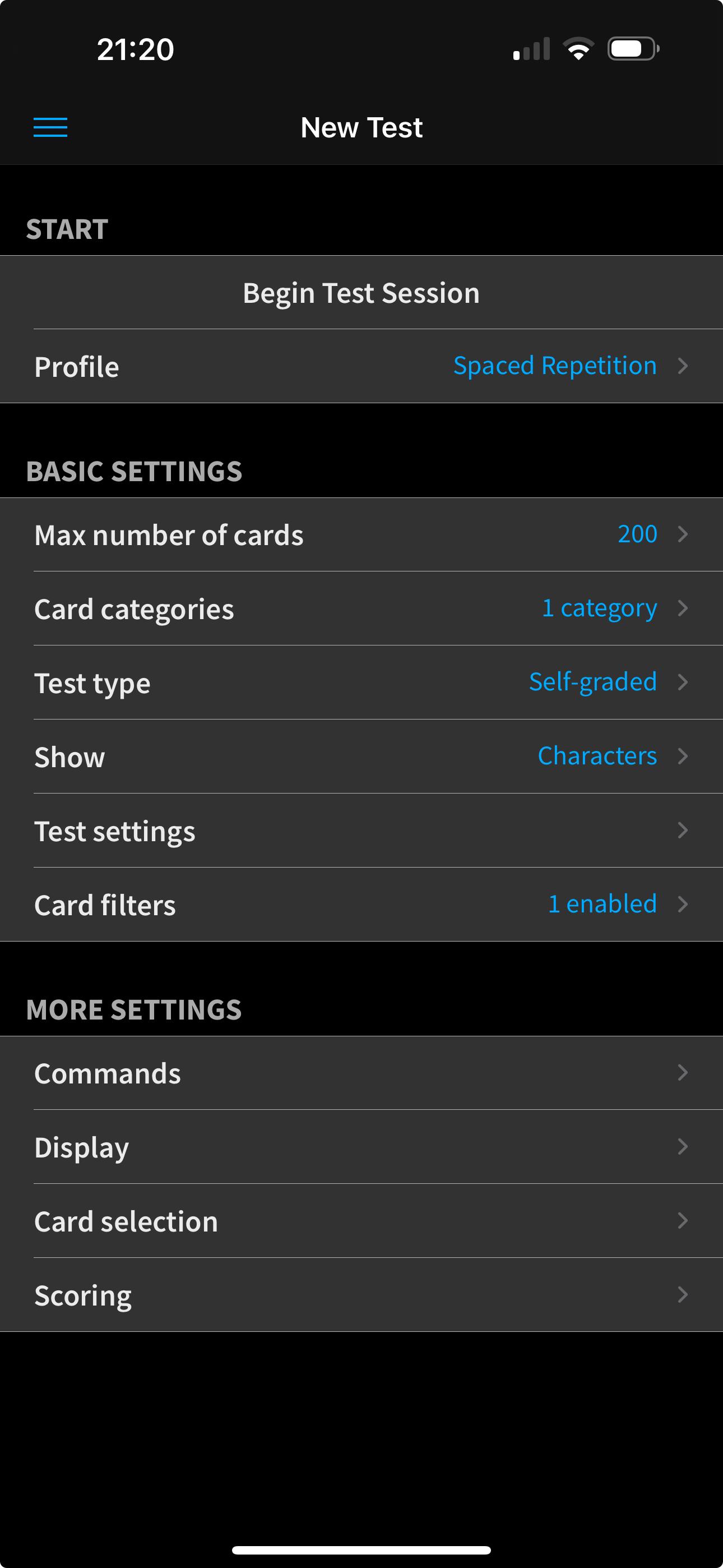Open Display settings
Screen dimensions: 723x1568
[361, 1147]
